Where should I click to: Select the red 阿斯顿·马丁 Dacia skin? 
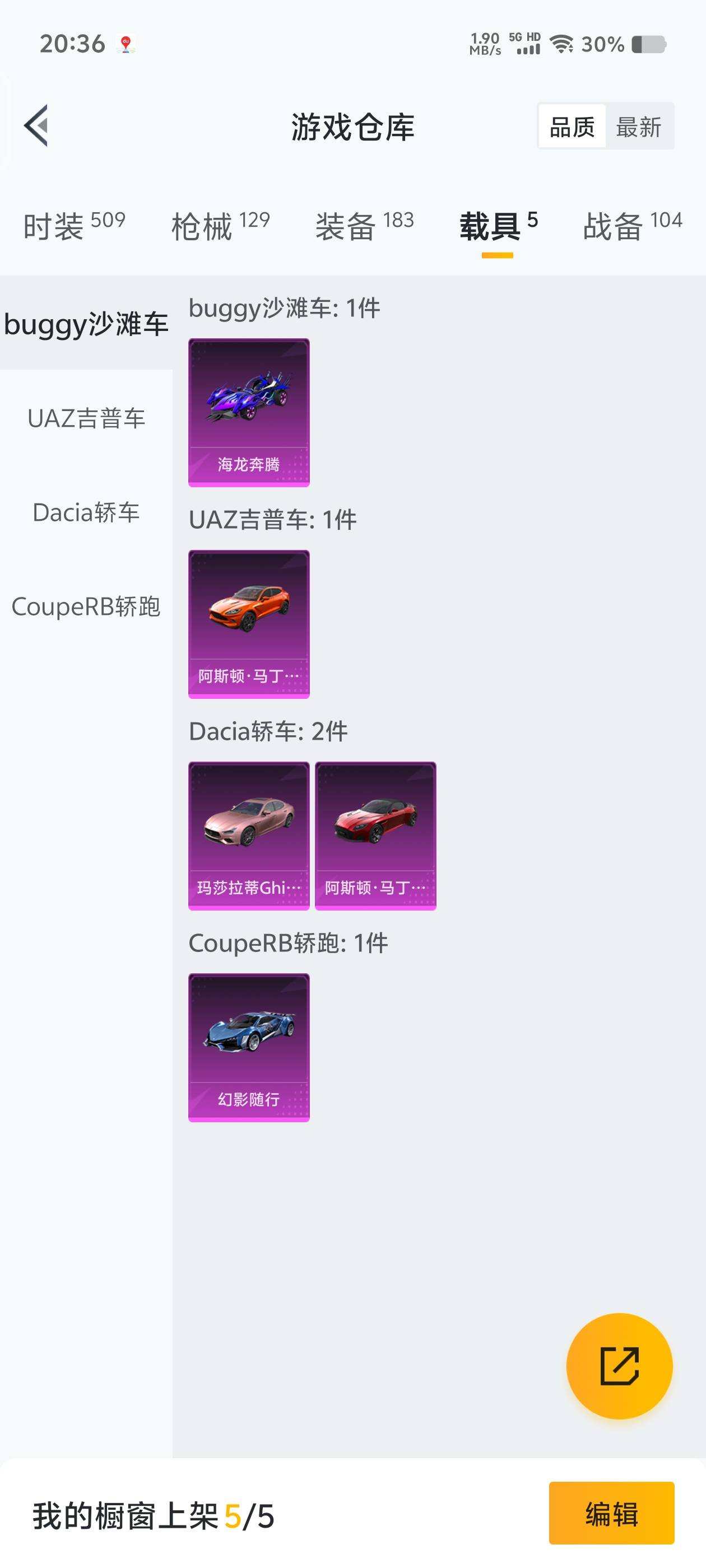pos(375,833)
